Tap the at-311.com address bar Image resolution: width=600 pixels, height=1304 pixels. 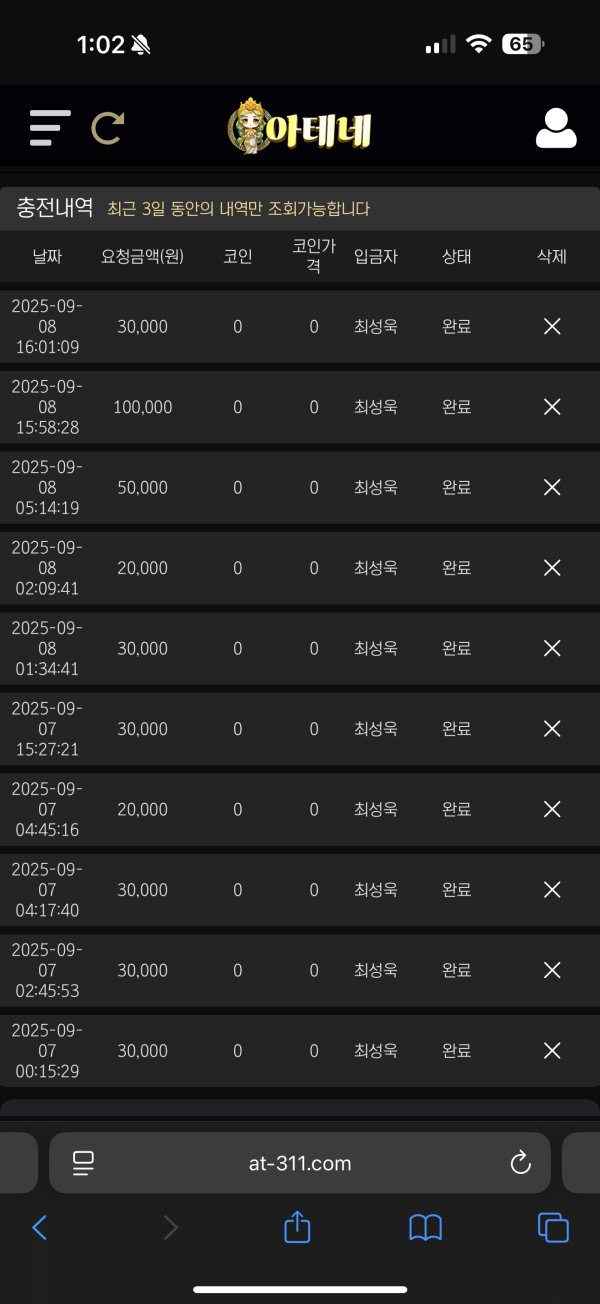click(300, 1163)
